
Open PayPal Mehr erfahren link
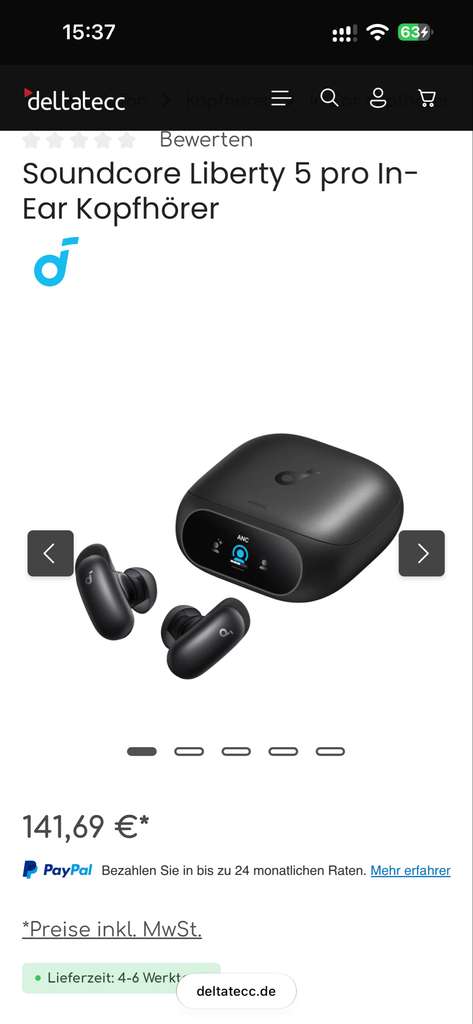[x=410, y=871]
